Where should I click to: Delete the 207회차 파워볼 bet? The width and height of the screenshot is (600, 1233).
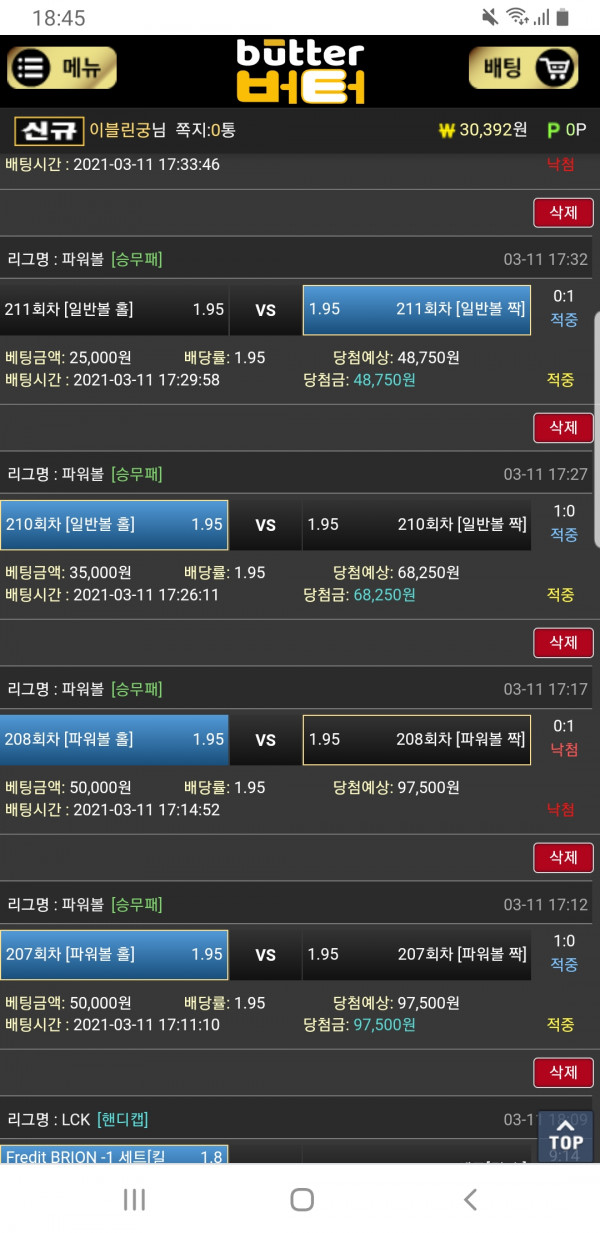pyautogui.click(x=563, y=1072)
